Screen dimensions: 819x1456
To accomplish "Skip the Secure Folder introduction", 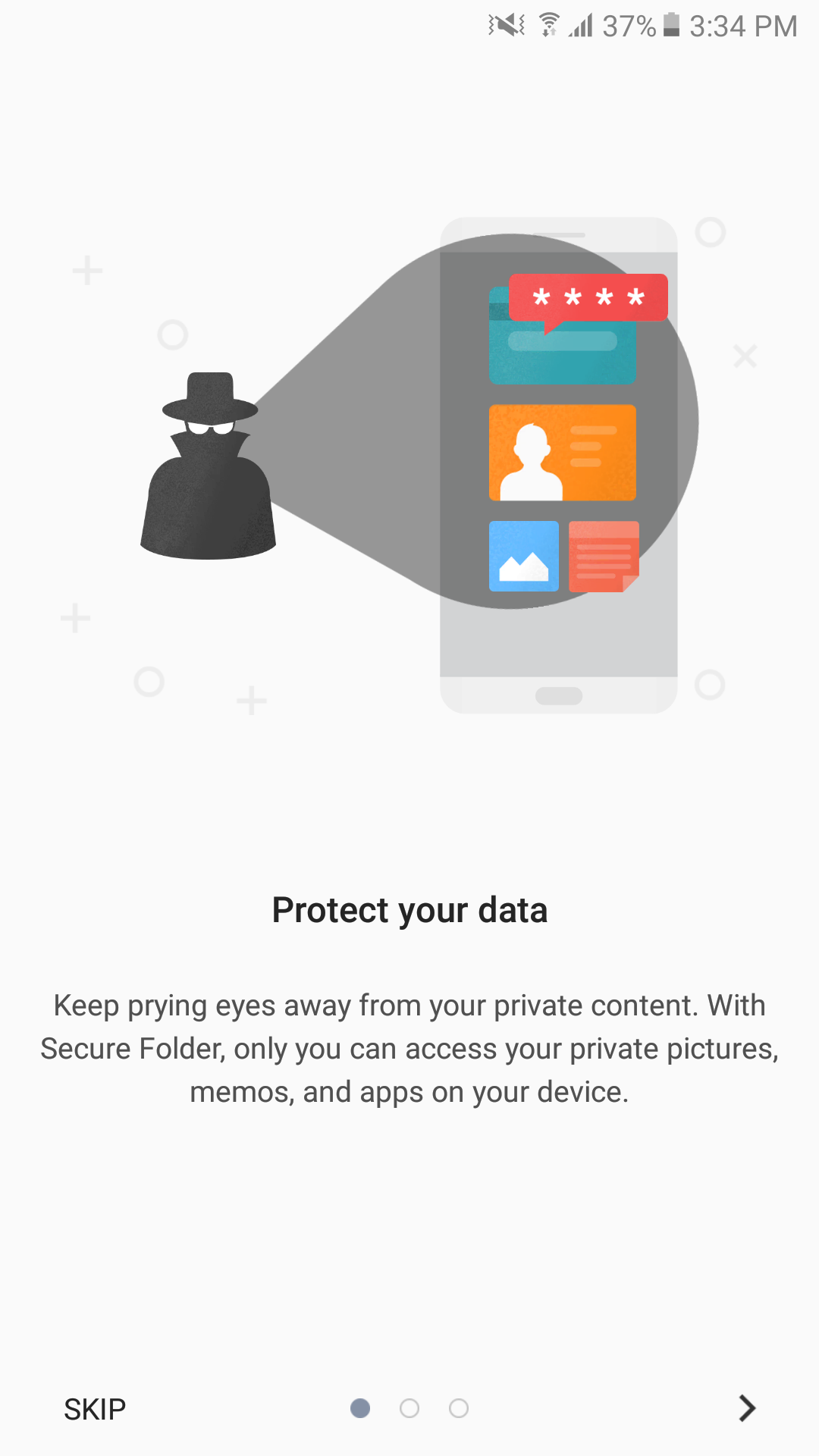I will coord(95,1409).
